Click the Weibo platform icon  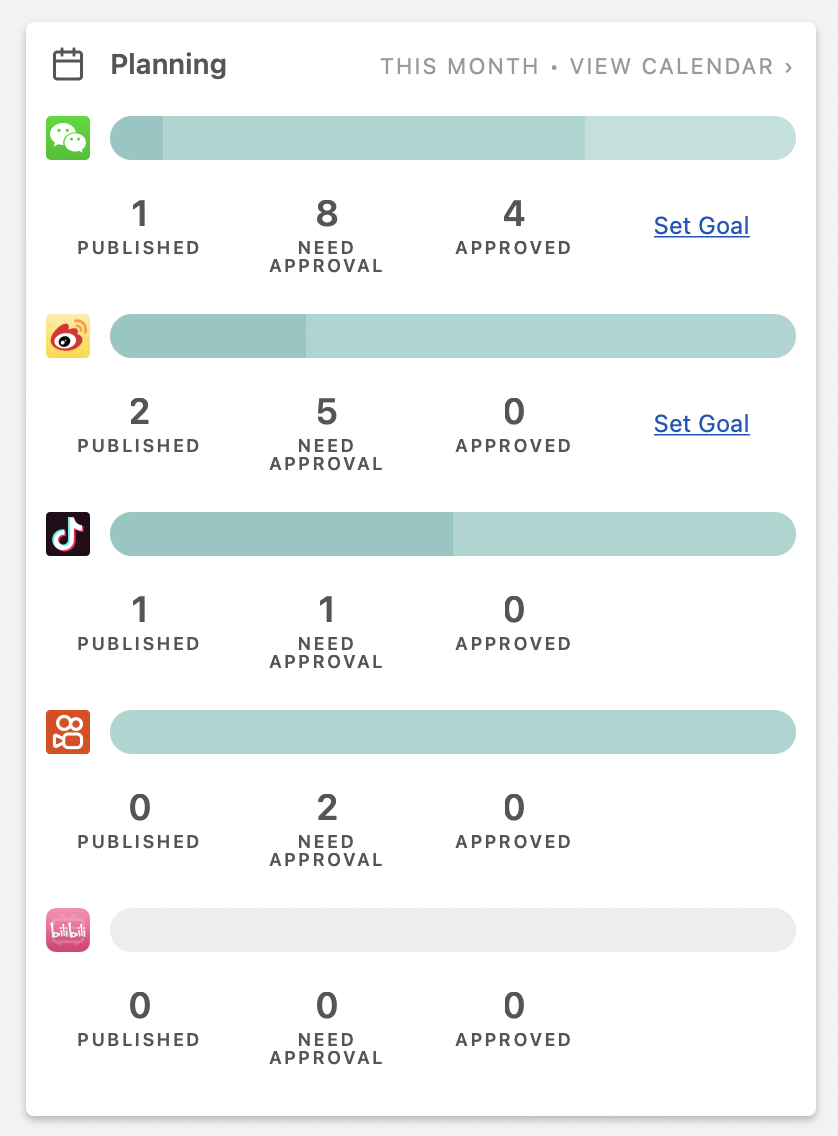pyautogui.click(x=67, y=336)
